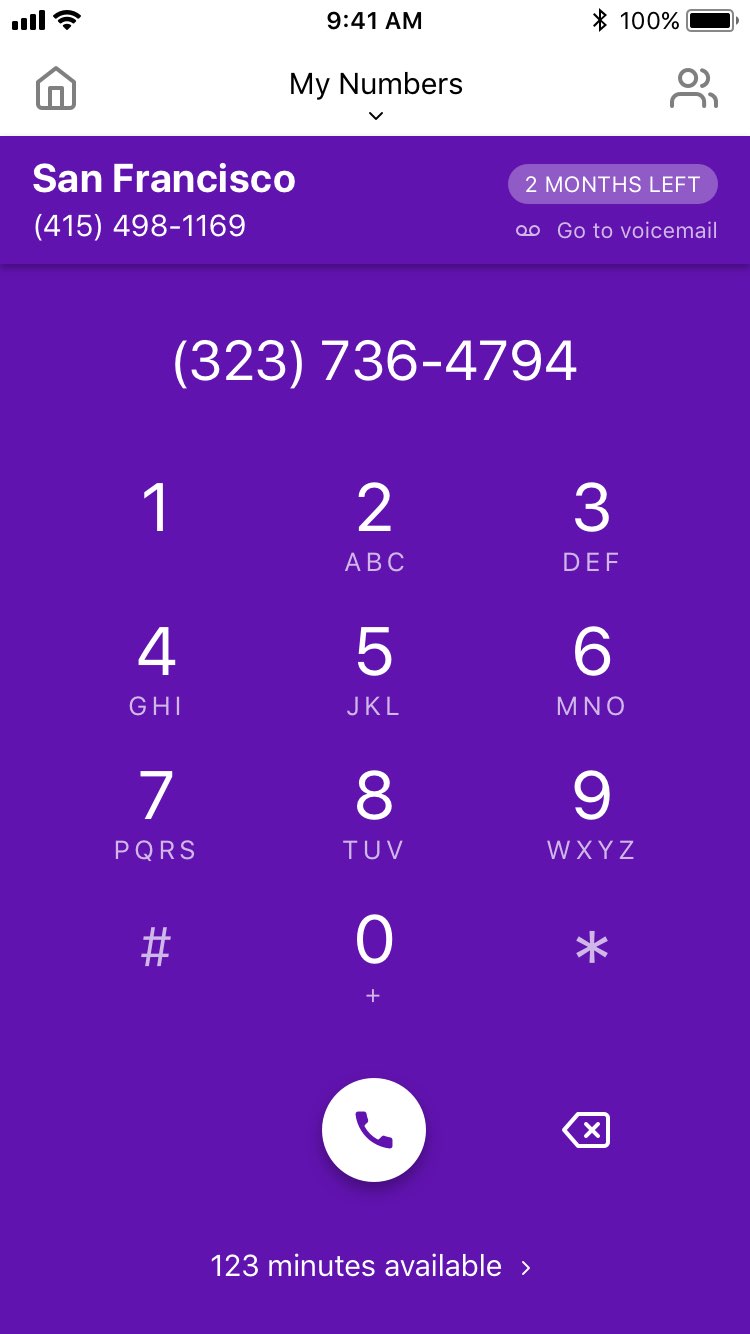Go to voicemail
This screenshot has width=750, height=1334.
(616, 231)
